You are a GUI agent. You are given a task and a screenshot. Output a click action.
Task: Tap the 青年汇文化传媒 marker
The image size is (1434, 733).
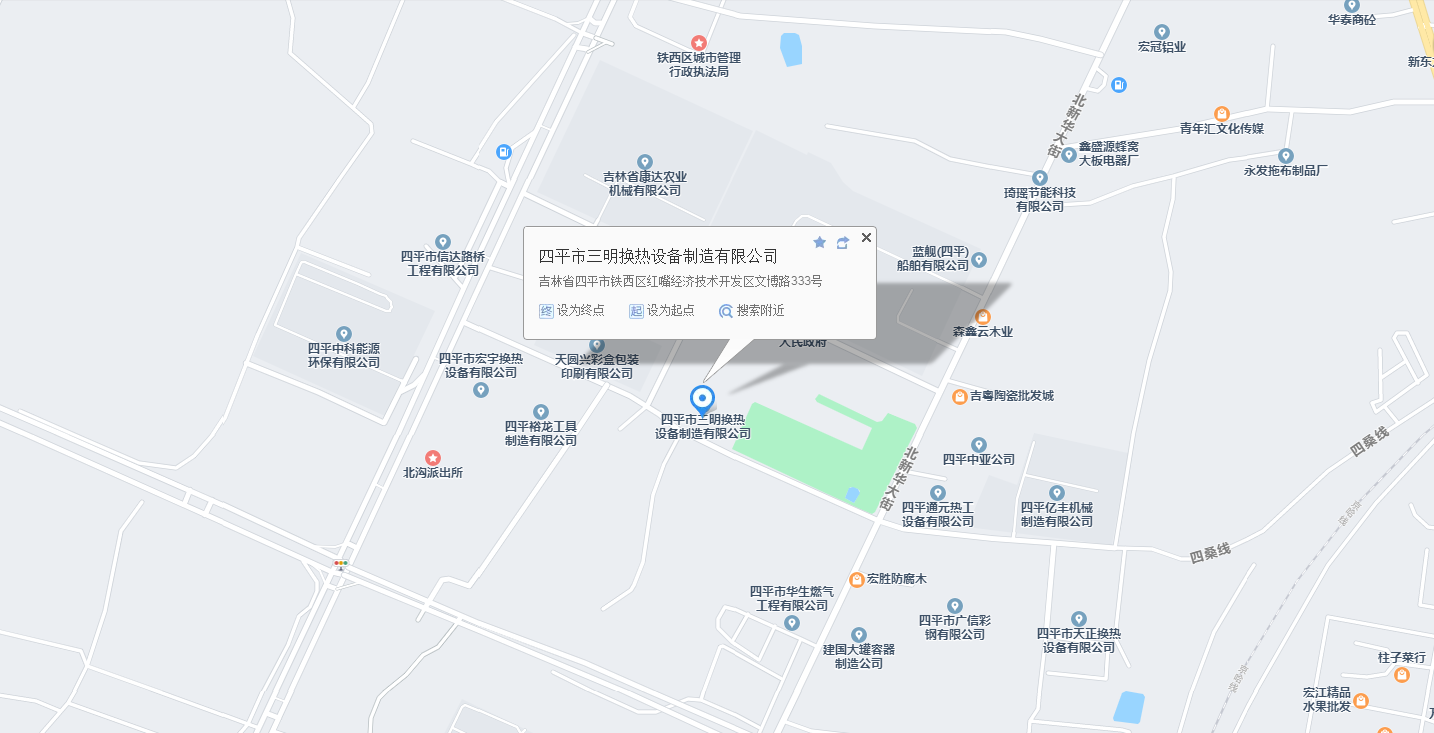pos(1221,114)
